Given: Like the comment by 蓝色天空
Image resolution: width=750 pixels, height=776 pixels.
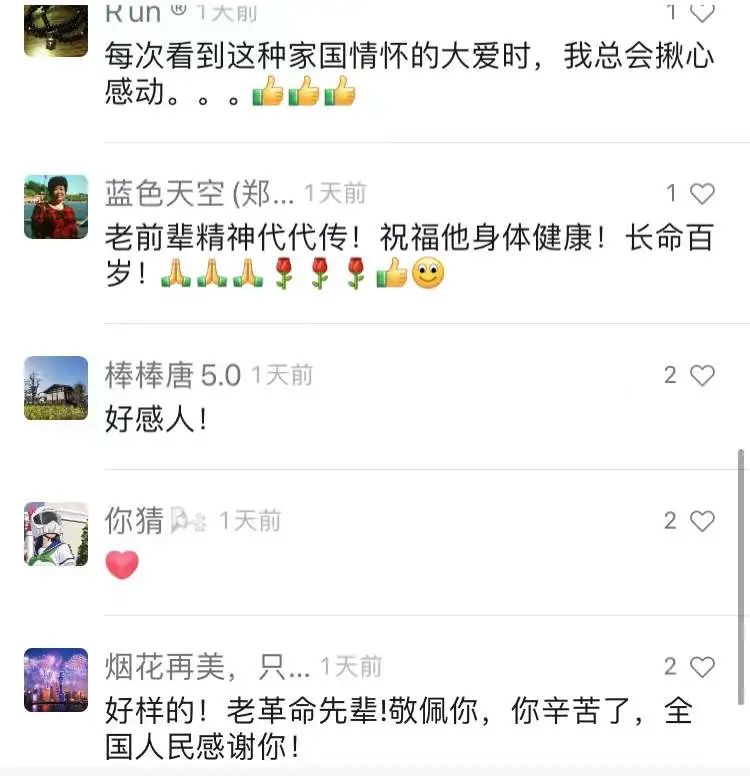Looking at the screenshot, I should tap(702, 193).
